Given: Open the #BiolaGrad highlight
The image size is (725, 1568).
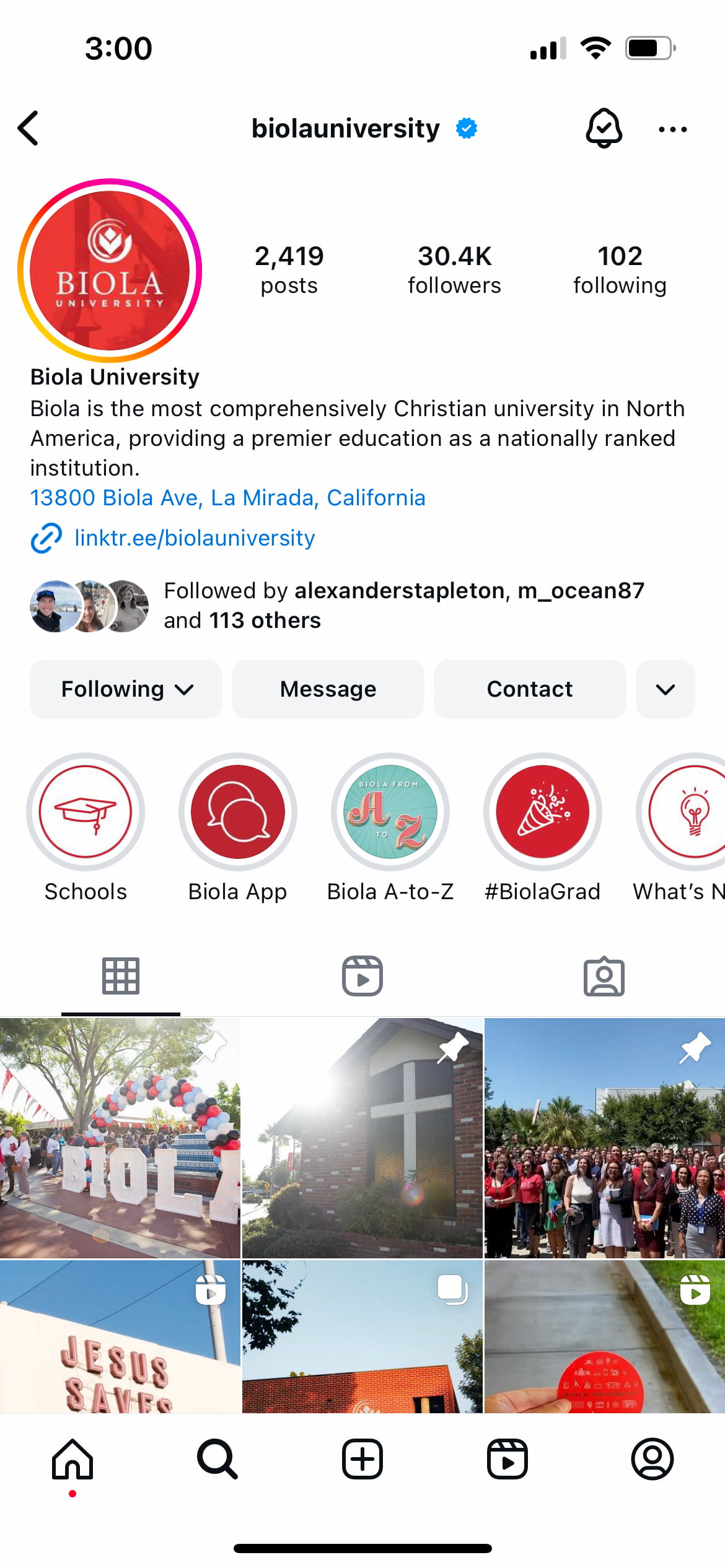Looking at the screenshot, I should 543,827.
